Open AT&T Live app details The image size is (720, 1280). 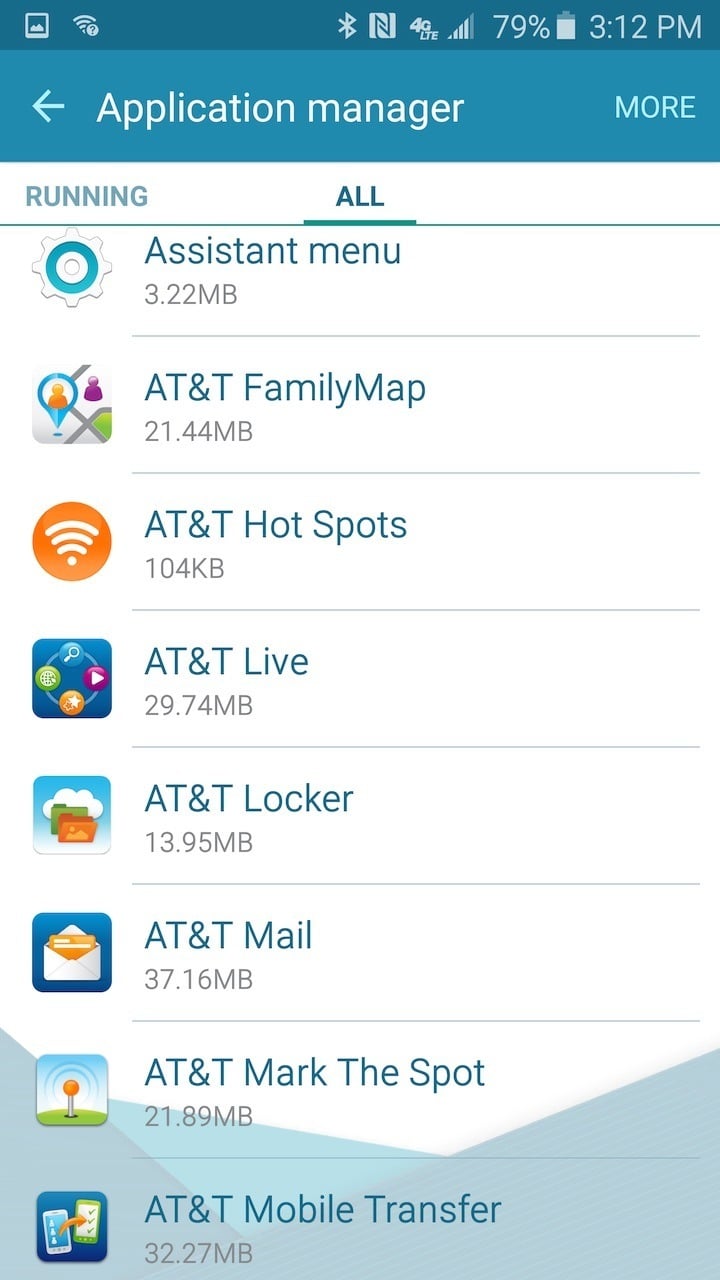pos(360,680)
